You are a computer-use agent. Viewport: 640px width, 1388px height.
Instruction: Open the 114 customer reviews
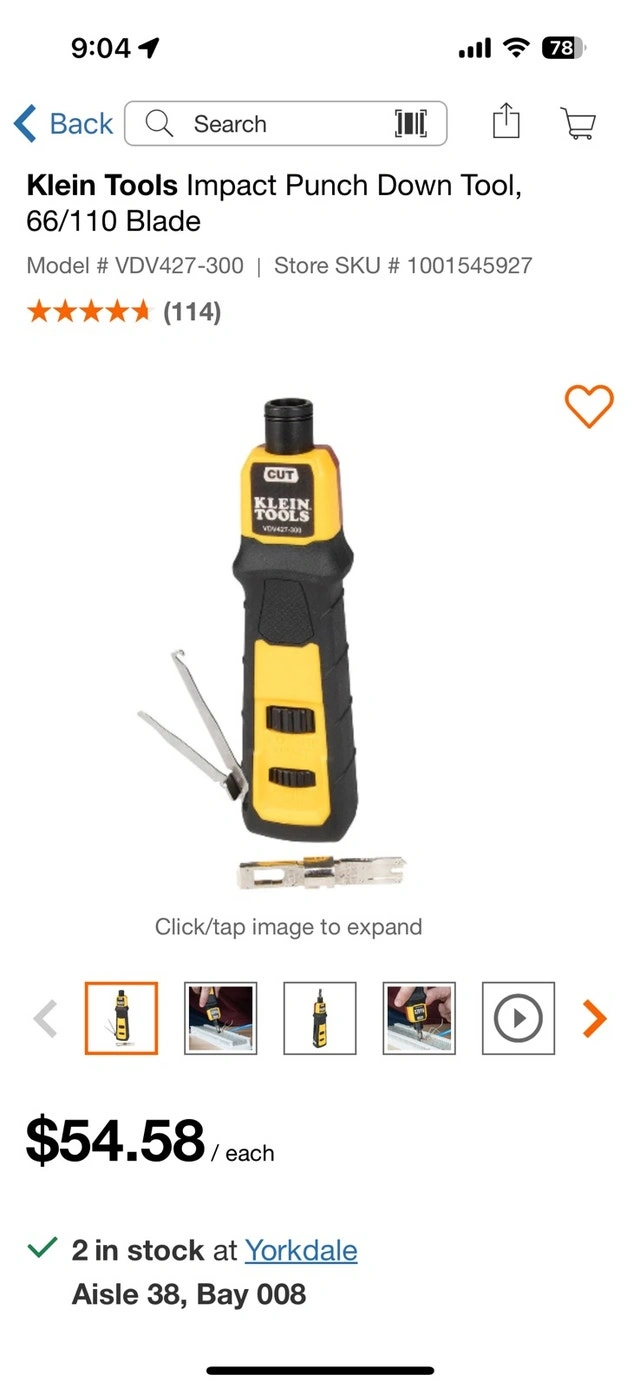click(x=191, y=312)
